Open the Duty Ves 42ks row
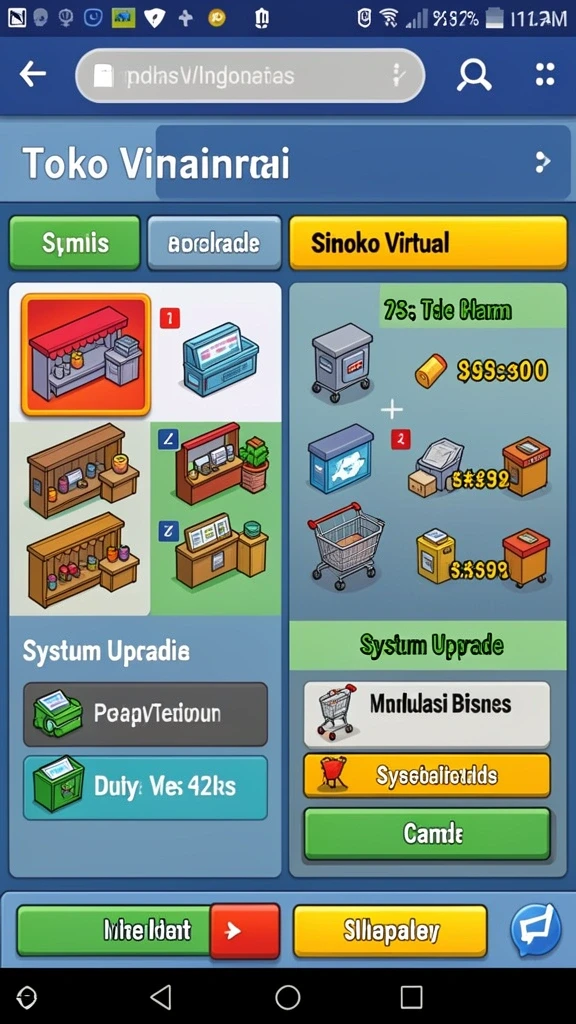 pos(145,788)
